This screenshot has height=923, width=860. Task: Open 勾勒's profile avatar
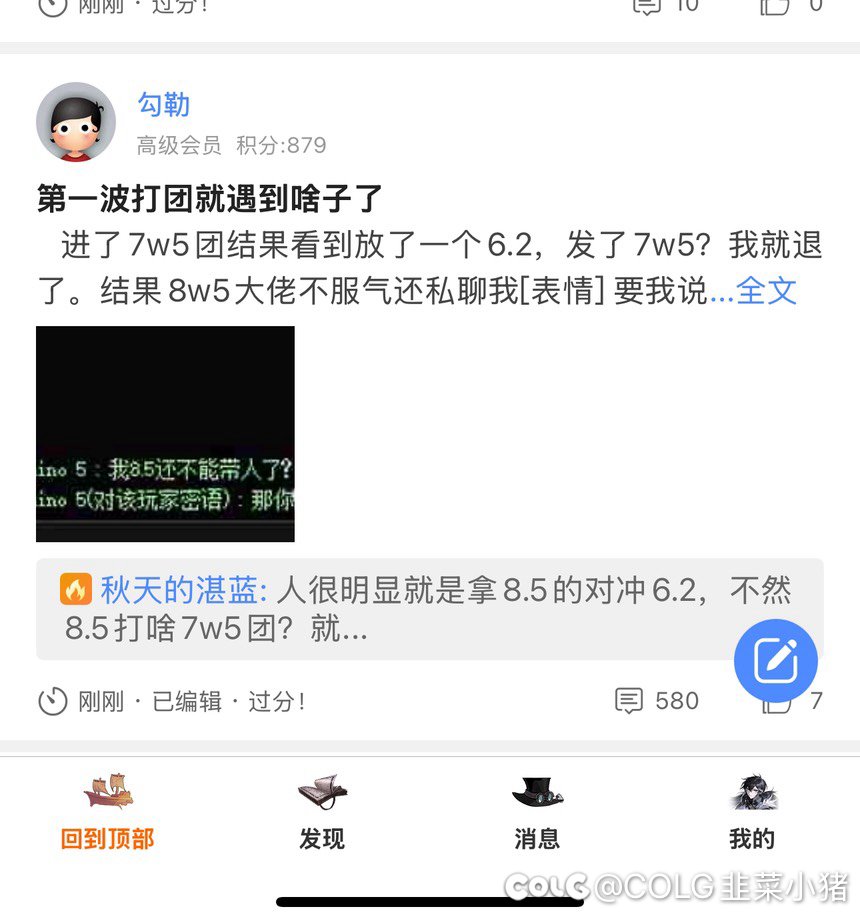[76, 122]
